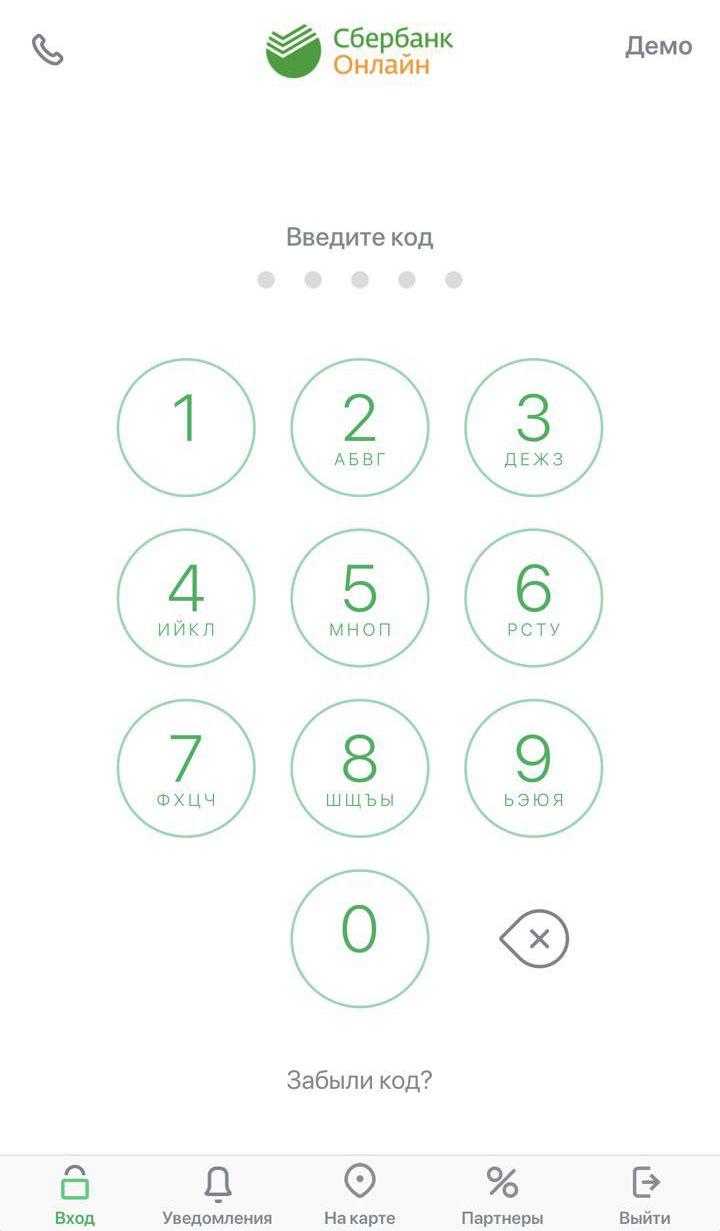Tap keypad digit 3 ДЕЖЗ
720x1231 pixels.
(x=534, y=427)
